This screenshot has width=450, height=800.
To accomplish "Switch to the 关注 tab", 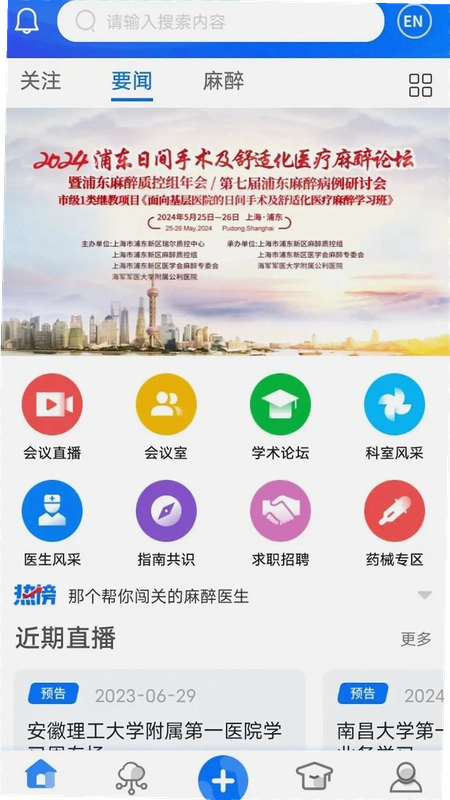I will coord(41,82).
